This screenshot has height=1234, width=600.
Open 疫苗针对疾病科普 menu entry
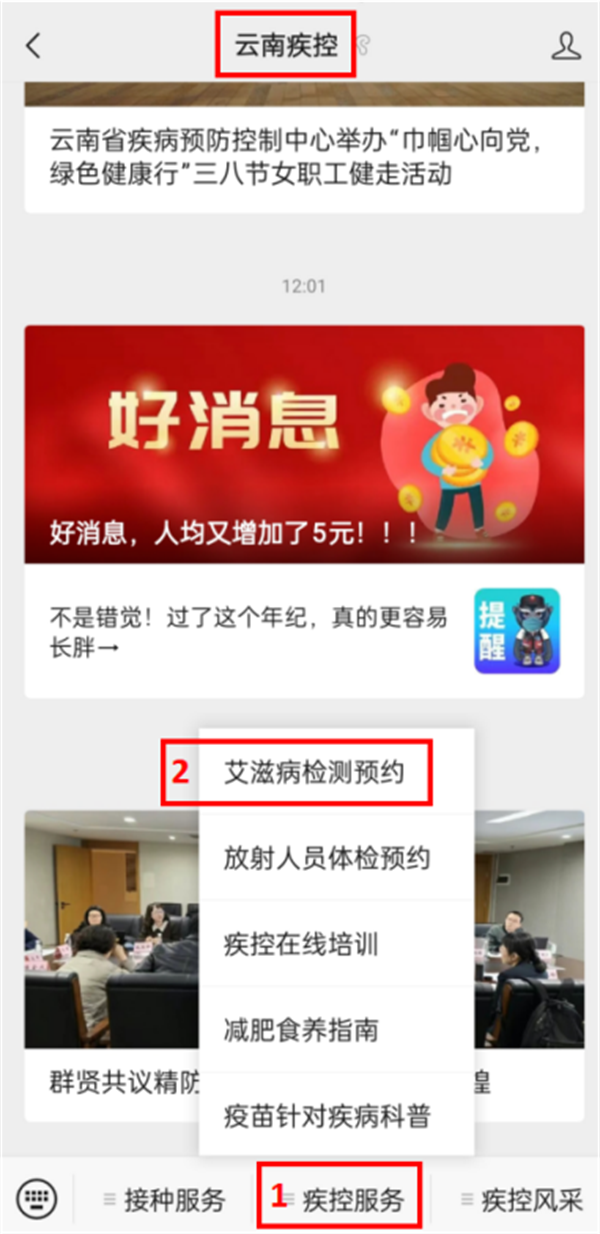tap(326, 1115)
